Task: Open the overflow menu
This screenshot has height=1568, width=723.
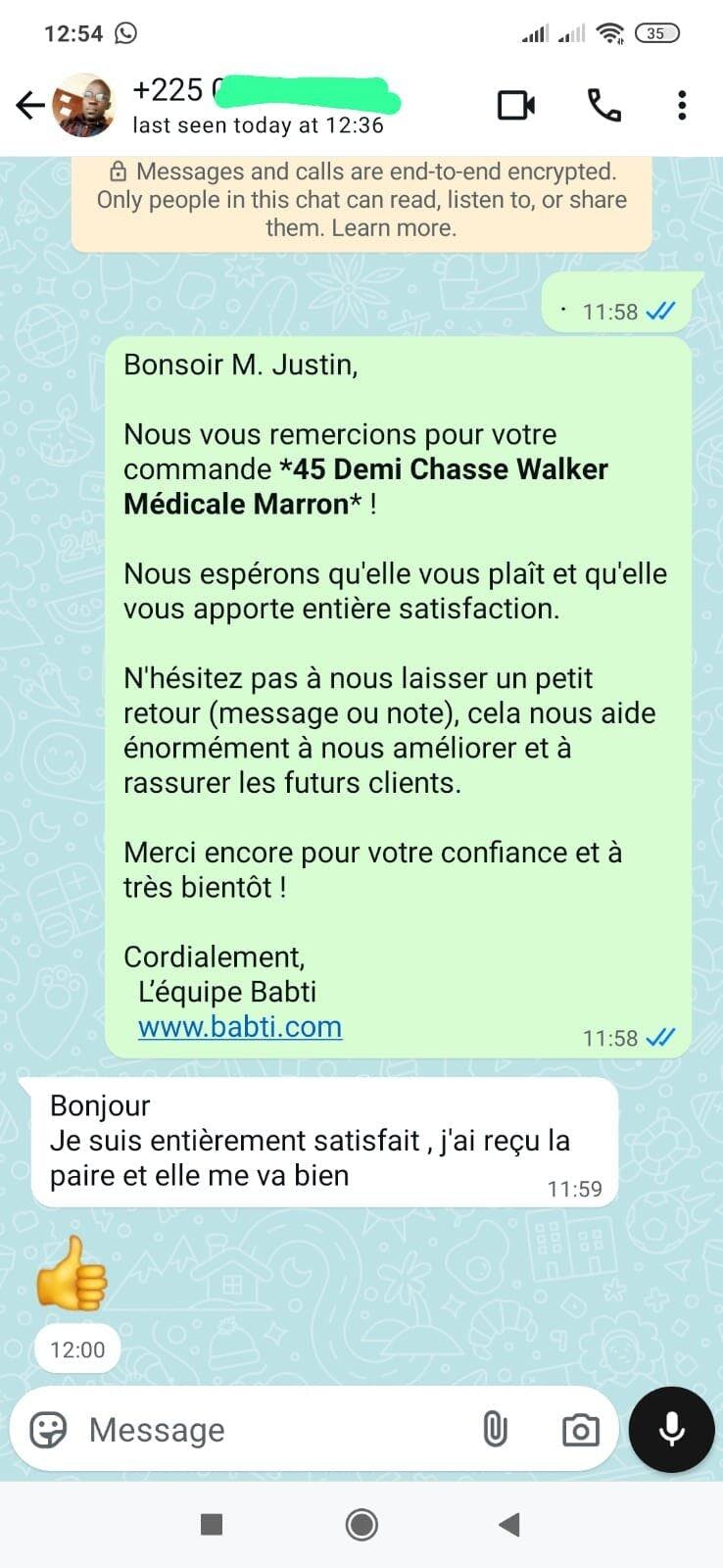Action: pos(682,105)
